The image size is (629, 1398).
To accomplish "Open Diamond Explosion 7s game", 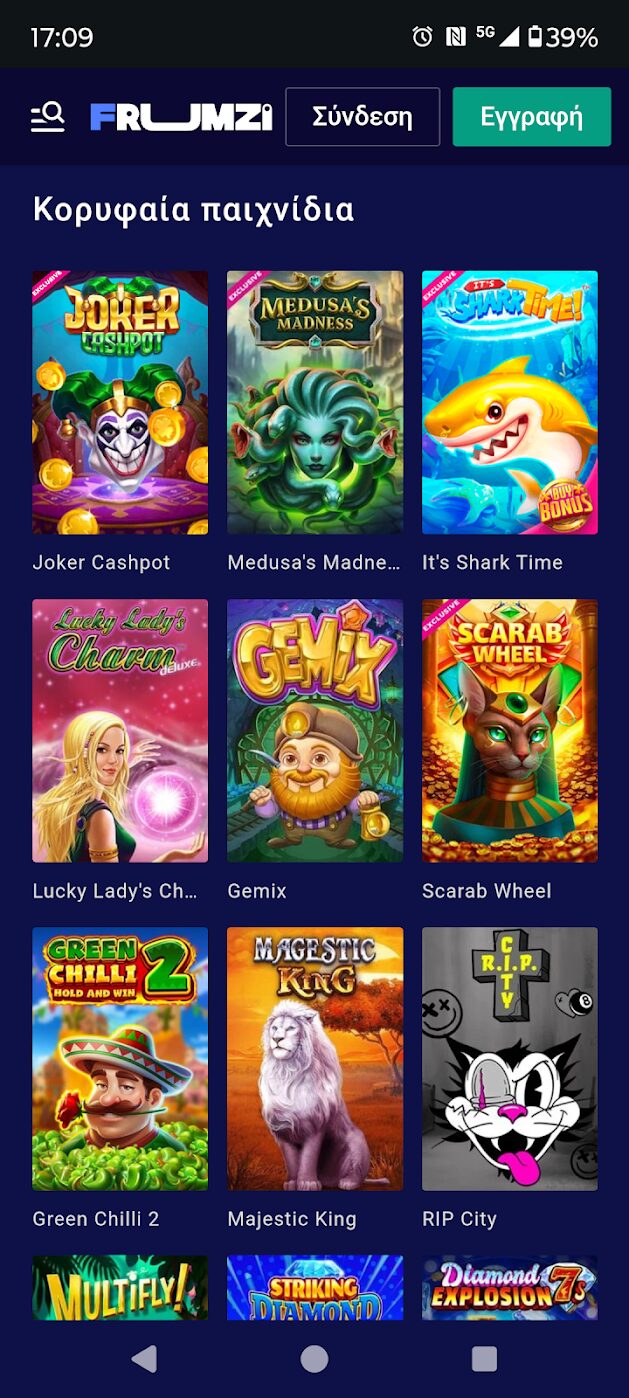I will pos(510,1288).
